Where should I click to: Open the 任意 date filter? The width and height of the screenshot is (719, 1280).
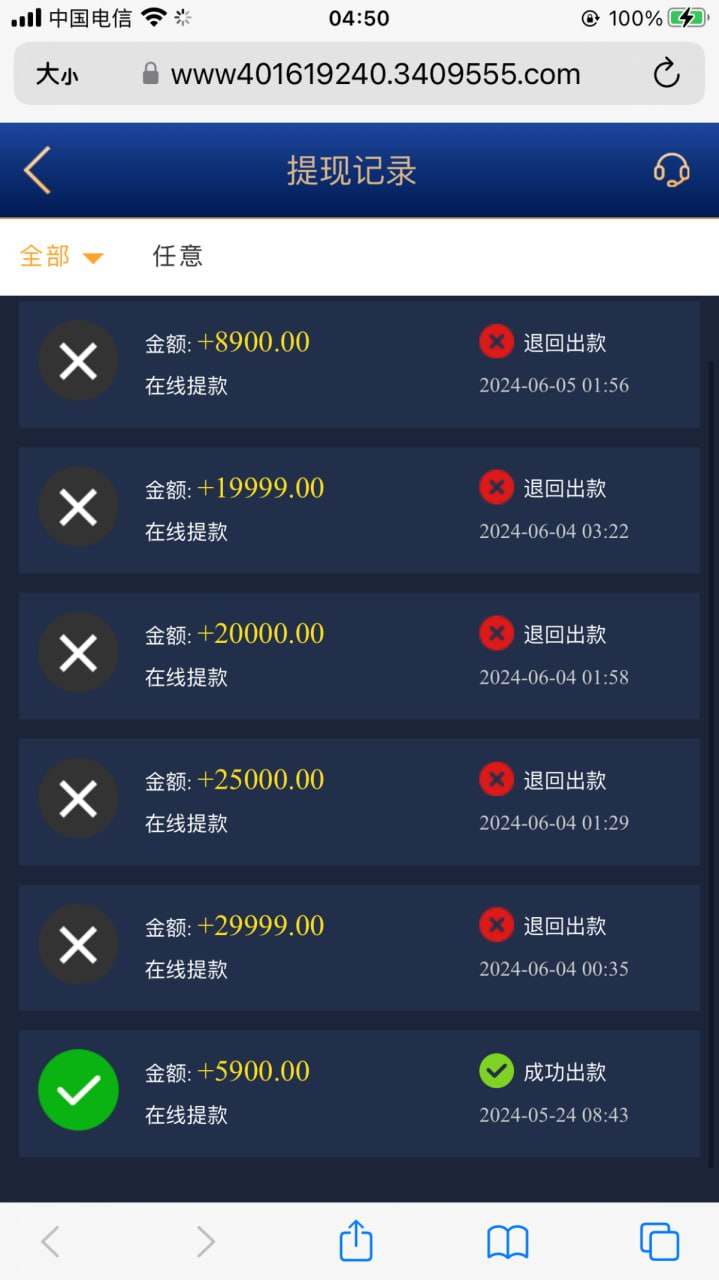coord(178,256)
